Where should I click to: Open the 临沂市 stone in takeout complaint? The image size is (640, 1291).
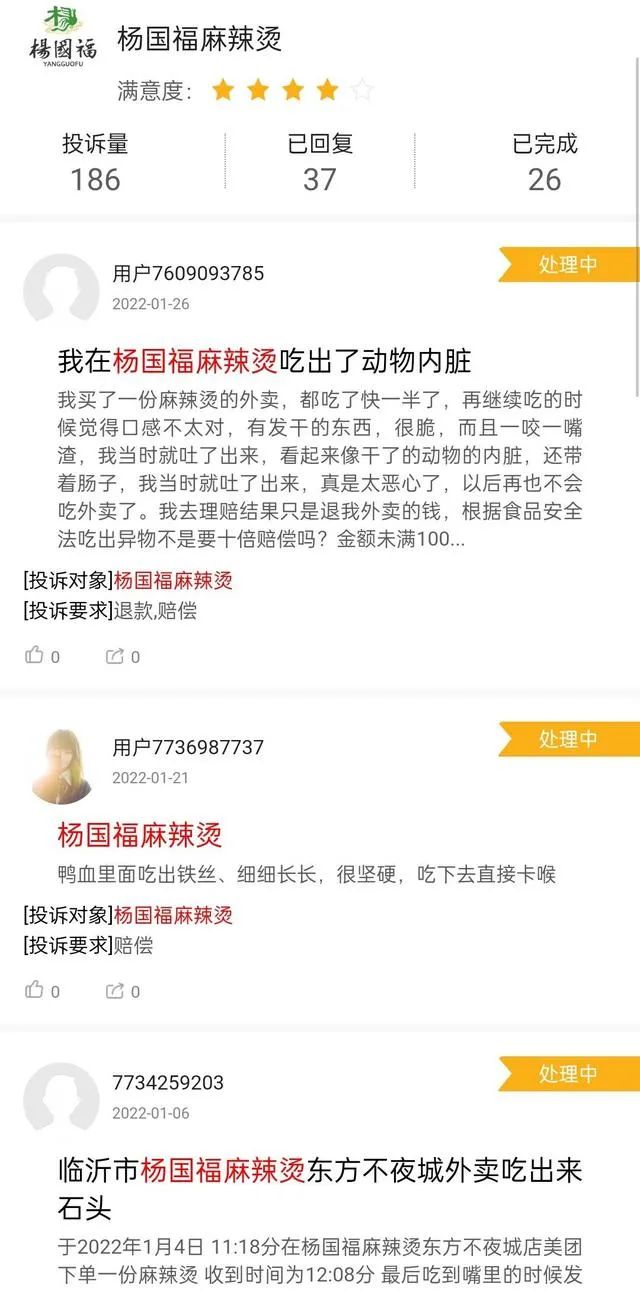(320, 1187)
